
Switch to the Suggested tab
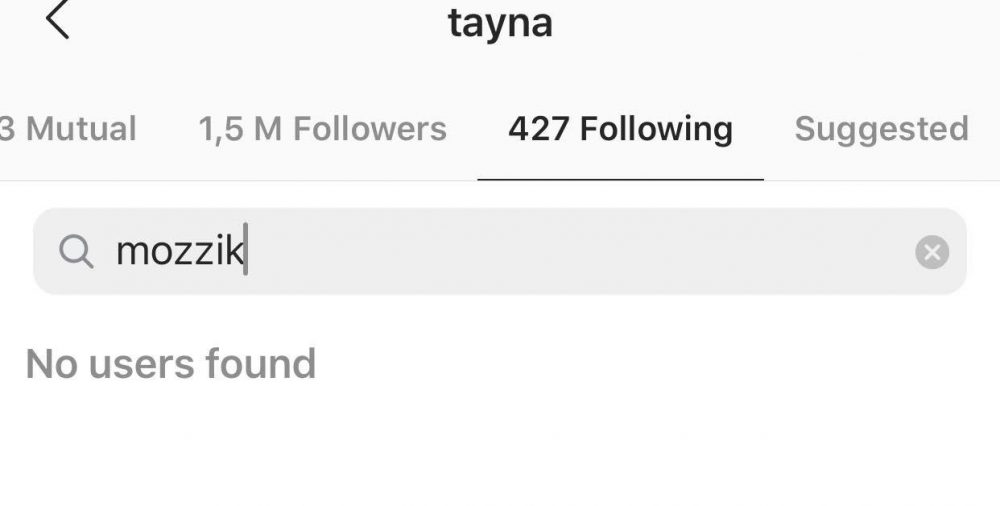click(881, 129)
